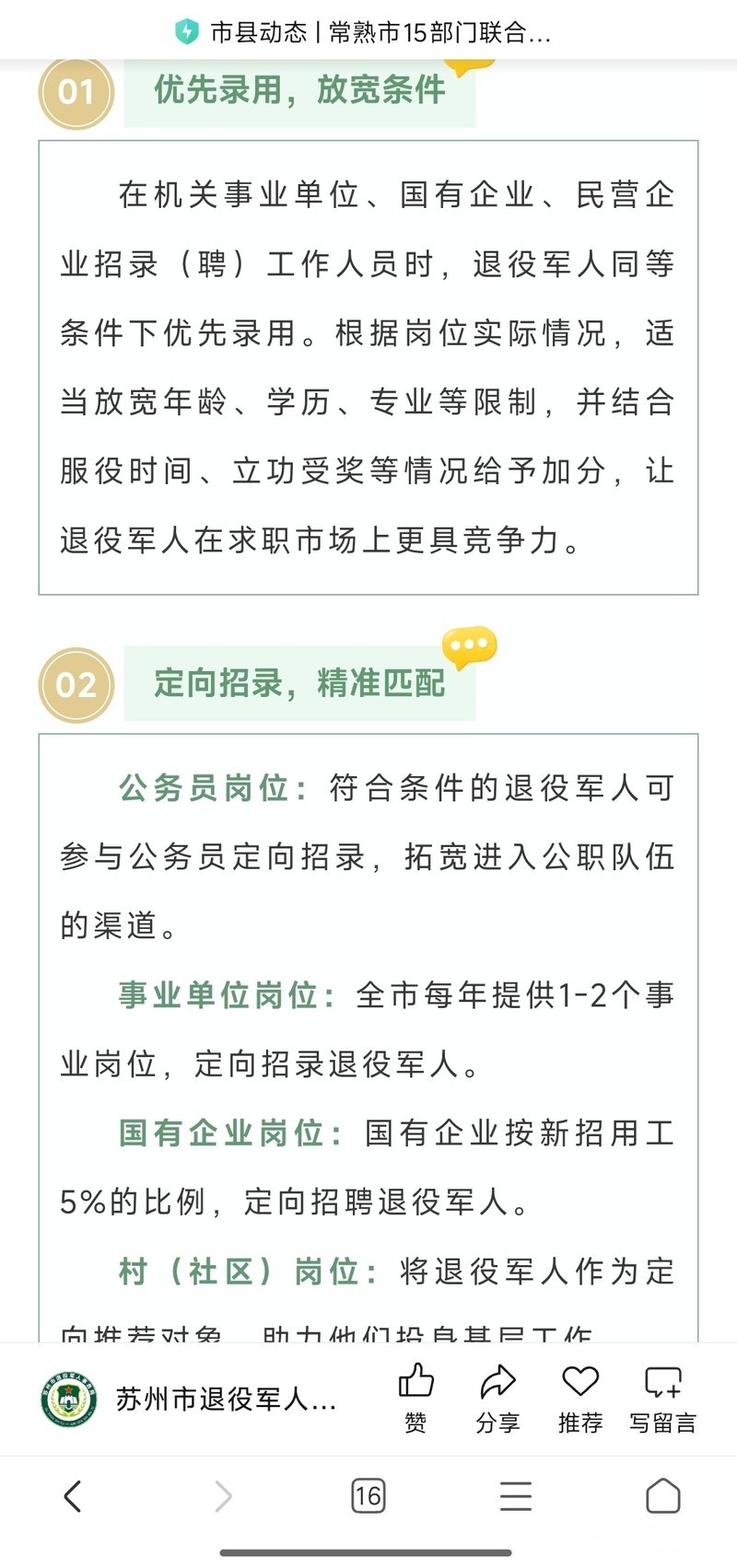Share the article via 分享

497,1396
